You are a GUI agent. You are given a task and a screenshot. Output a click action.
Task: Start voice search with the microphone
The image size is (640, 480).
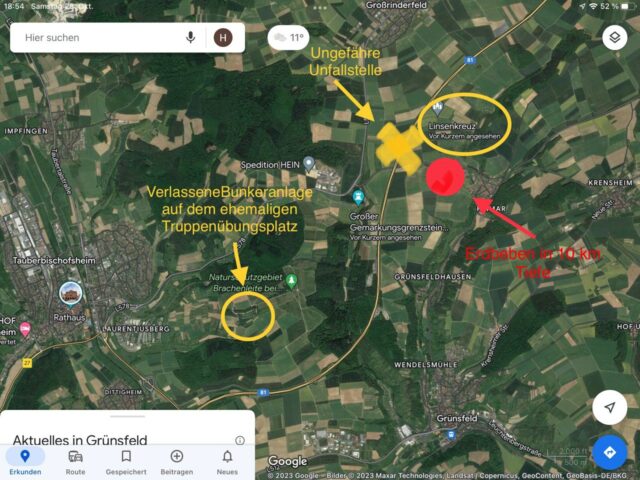coord(190,38)
